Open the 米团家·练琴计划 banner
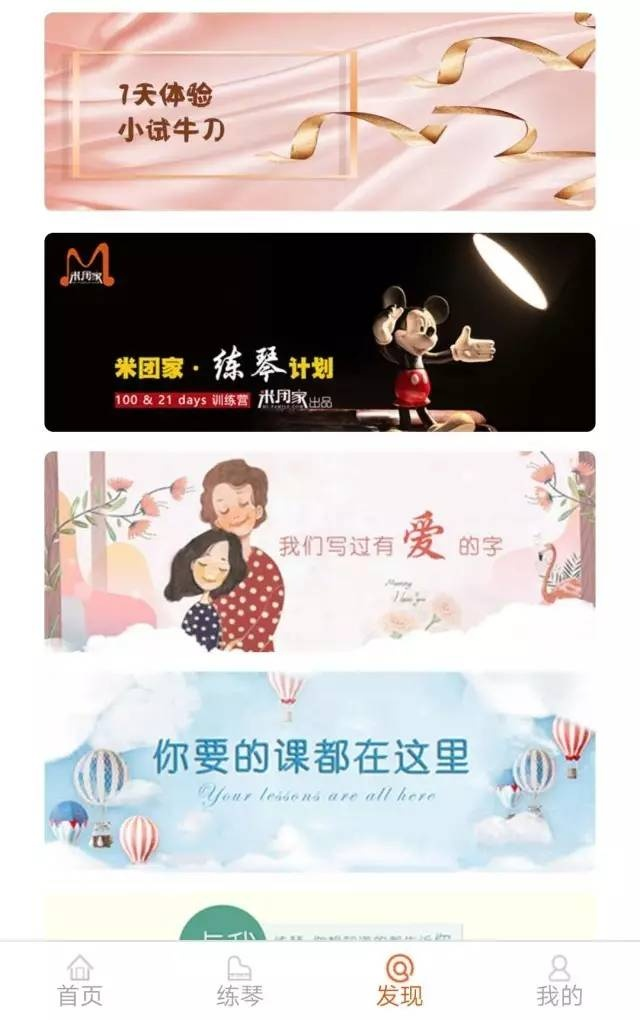The width and height of the screenshot is (640, 1020). [x=320, y=332]
